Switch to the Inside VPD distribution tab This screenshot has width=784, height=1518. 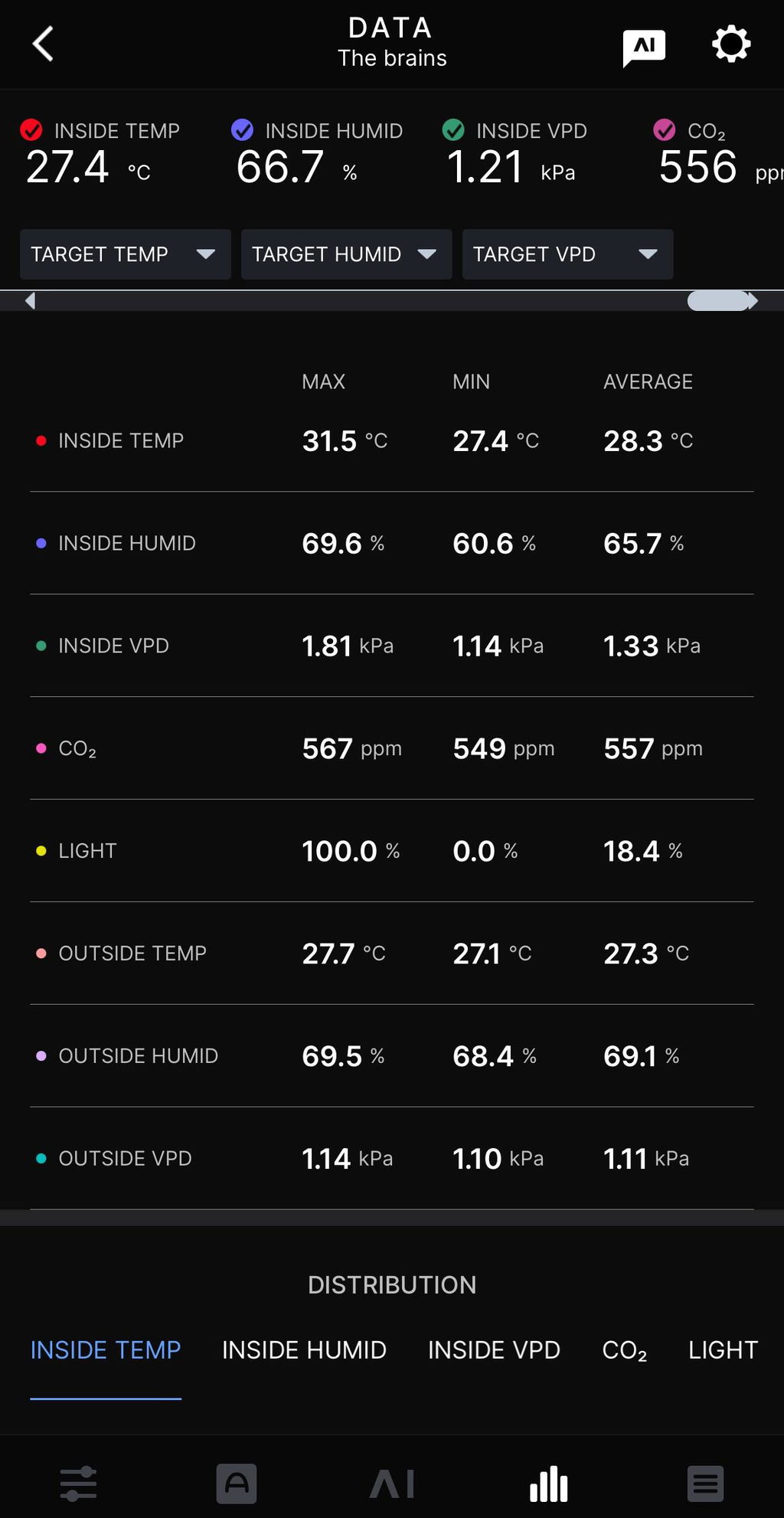(494, 1350)
